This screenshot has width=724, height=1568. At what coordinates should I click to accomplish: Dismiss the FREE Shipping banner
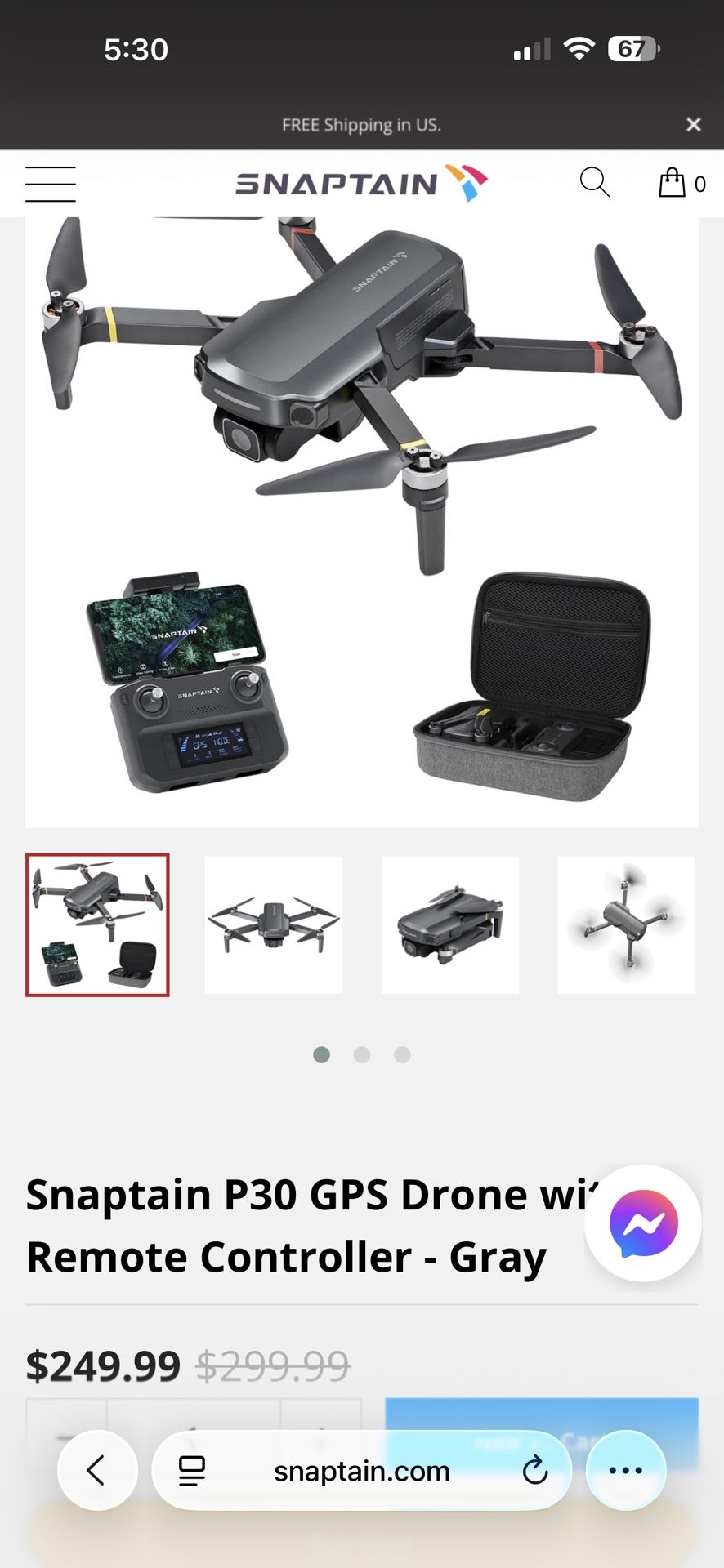694,124
